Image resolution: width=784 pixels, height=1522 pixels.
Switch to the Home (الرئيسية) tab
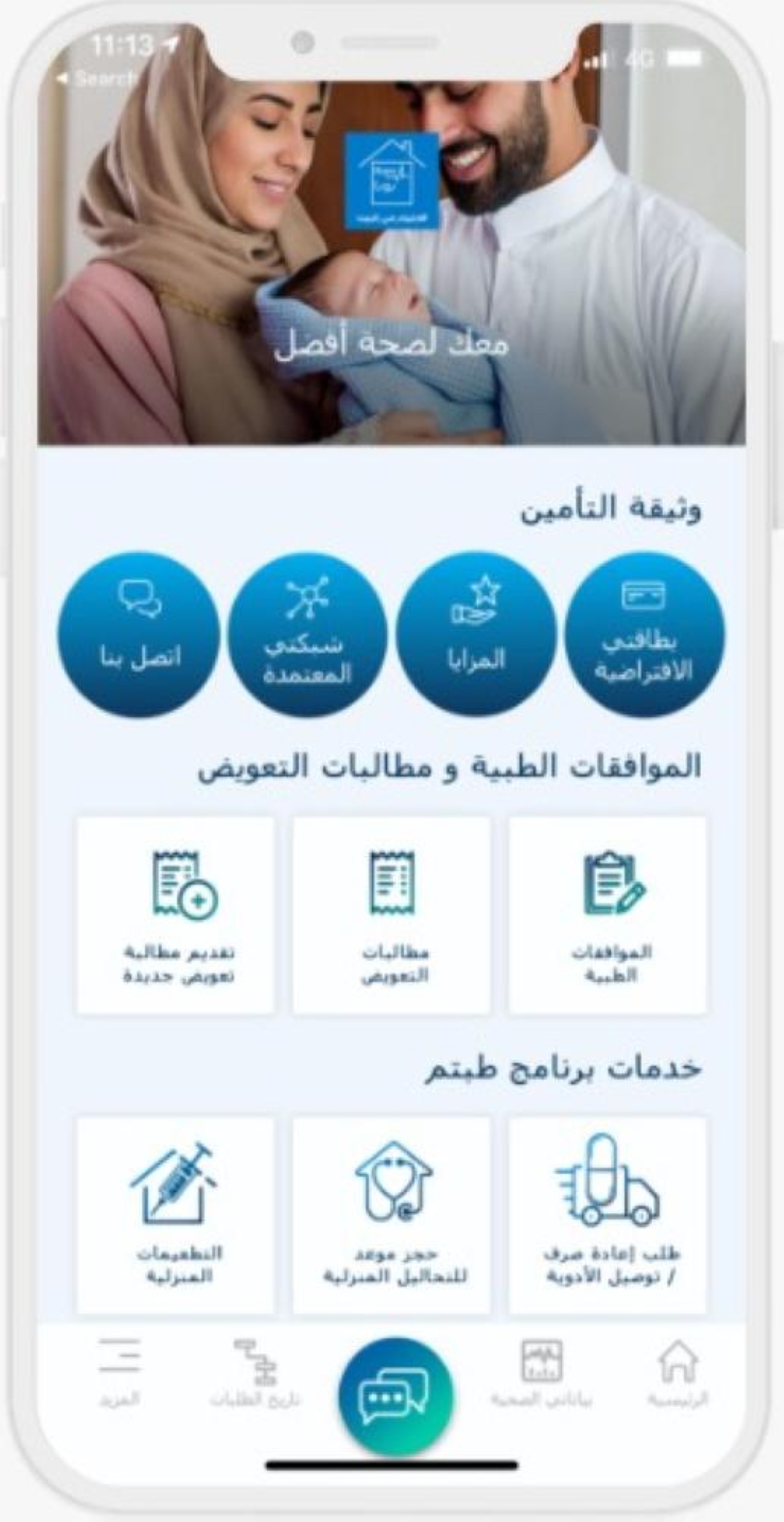point(677,1373)
